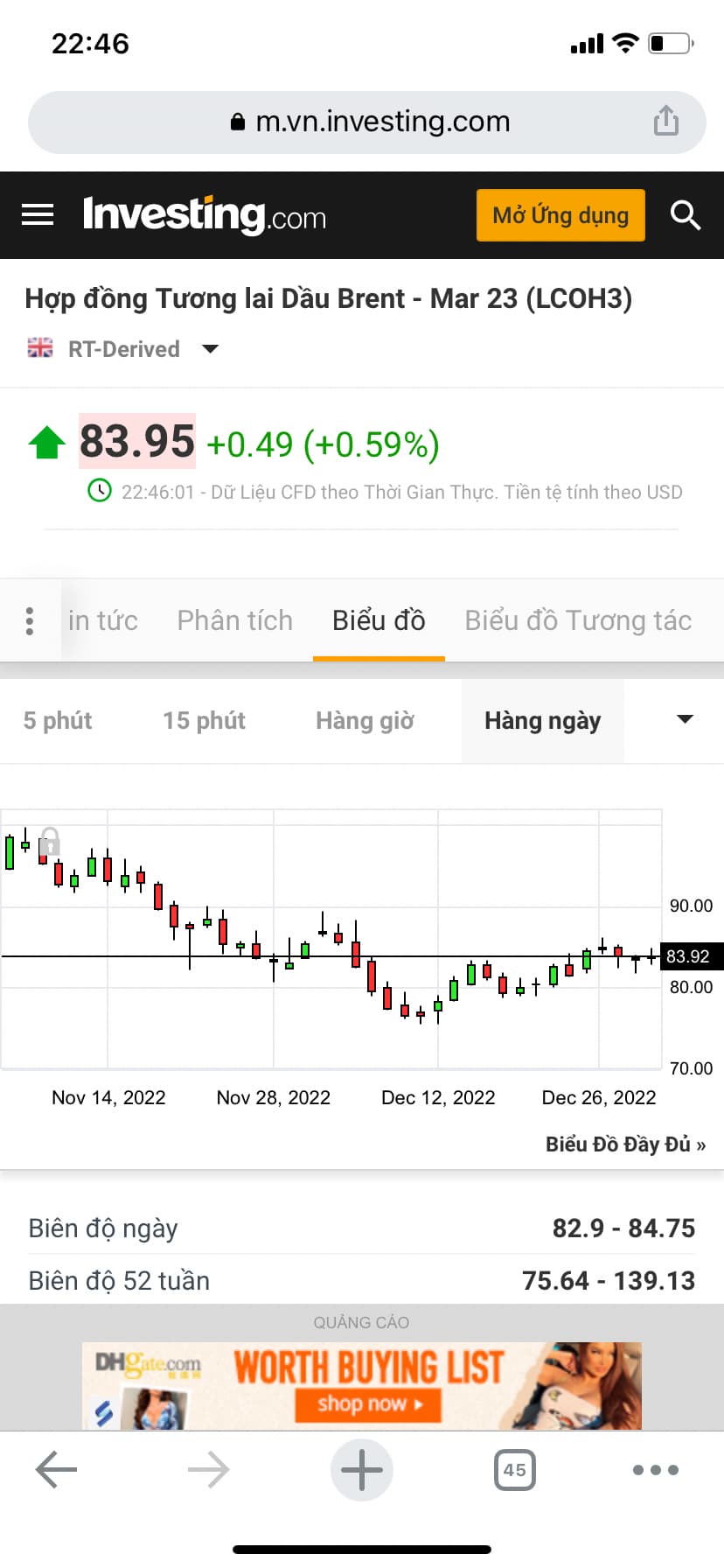Open the three-dot section menu

30,620
